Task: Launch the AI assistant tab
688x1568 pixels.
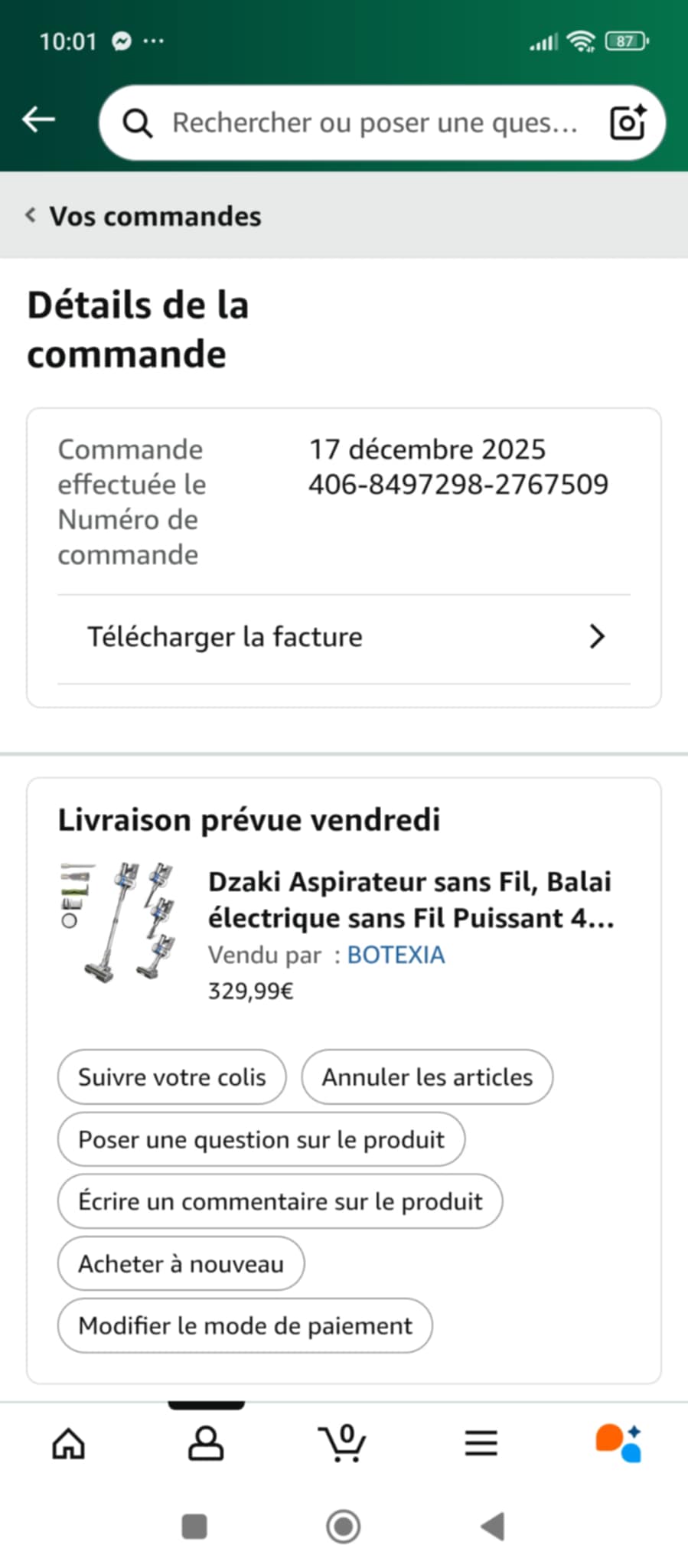Action: pyautogui.click(x=618, y=1444)
